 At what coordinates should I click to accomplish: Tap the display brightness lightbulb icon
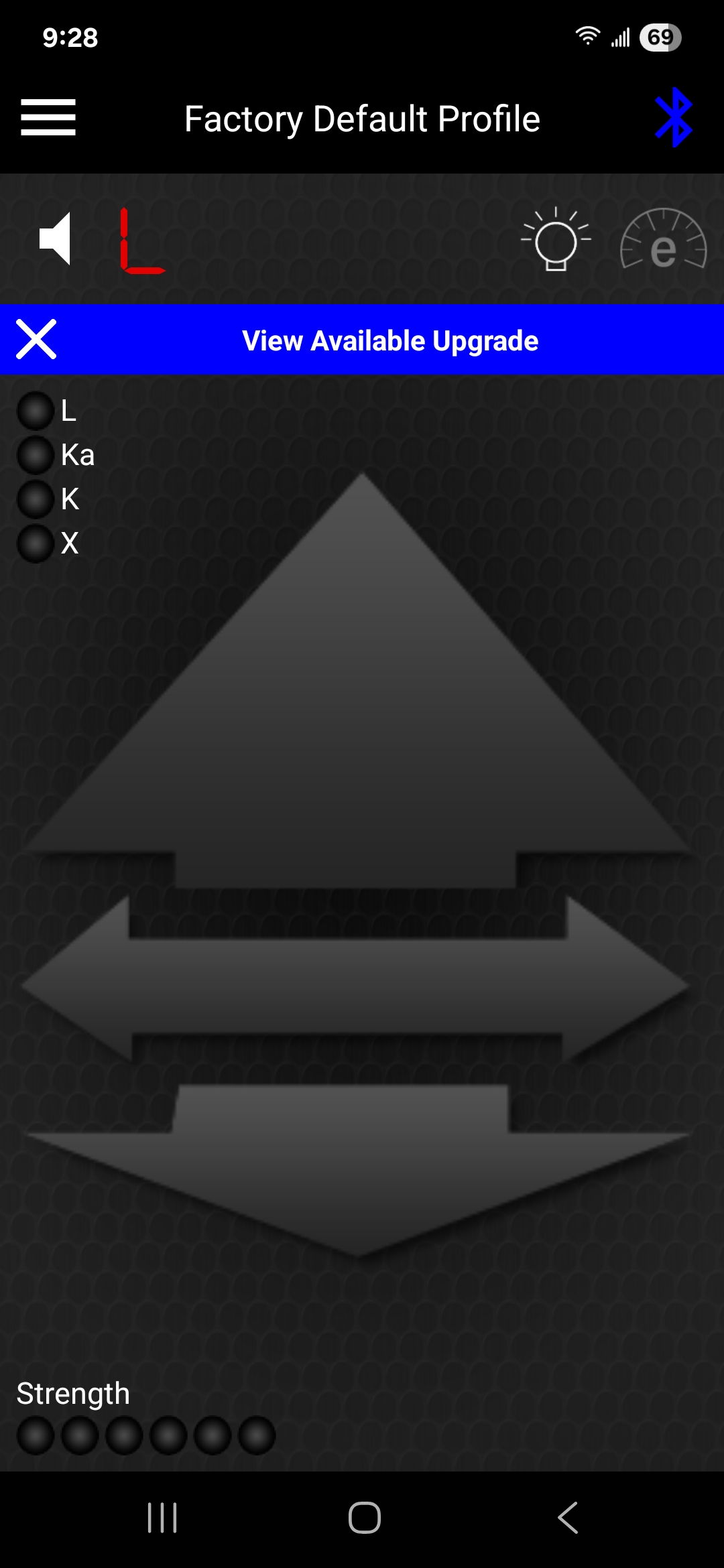click(556, 240)
